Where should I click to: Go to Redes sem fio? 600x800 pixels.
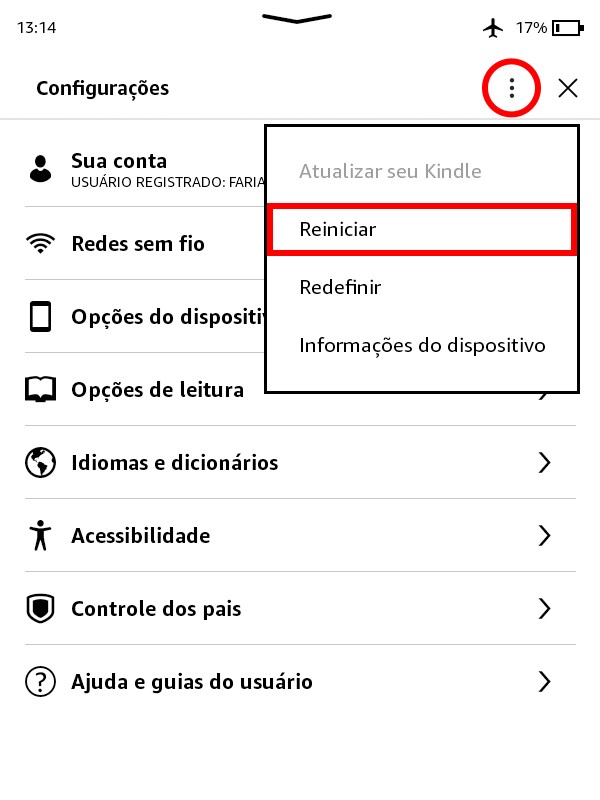[138, 244]
